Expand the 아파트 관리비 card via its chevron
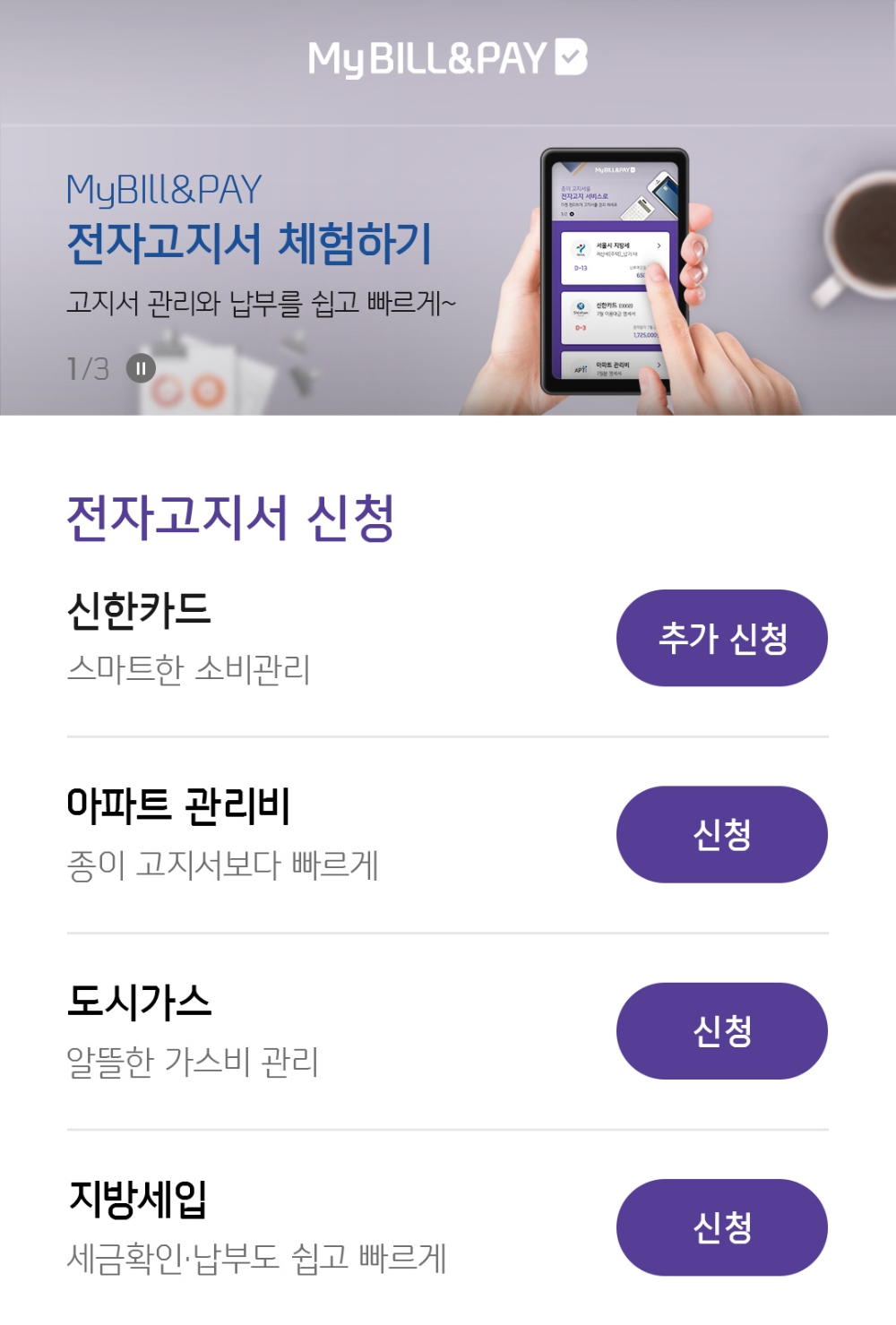 [659, 366]
